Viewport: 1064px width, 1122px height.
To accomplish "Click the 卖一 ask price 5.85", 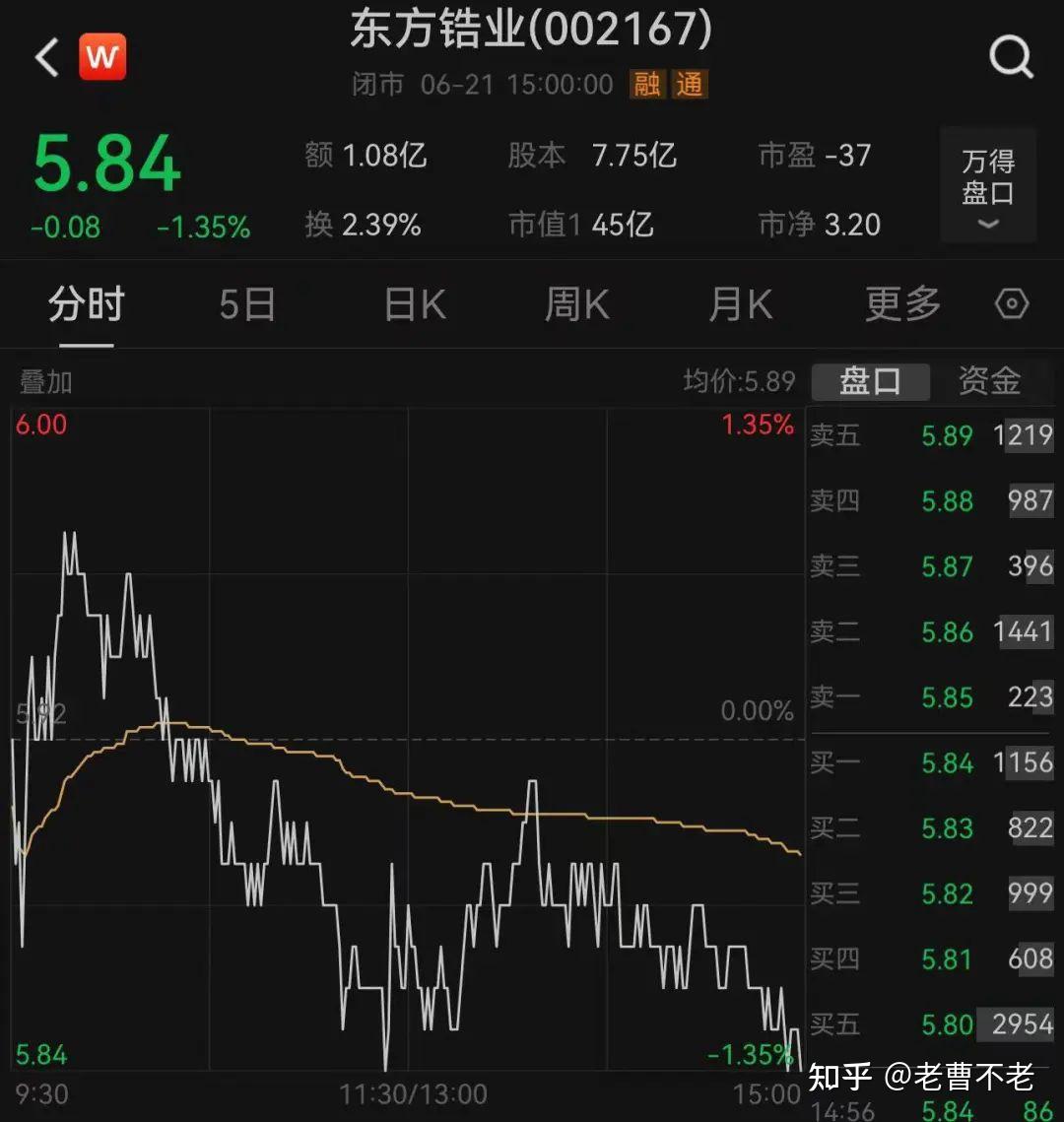I will (947, 697).
